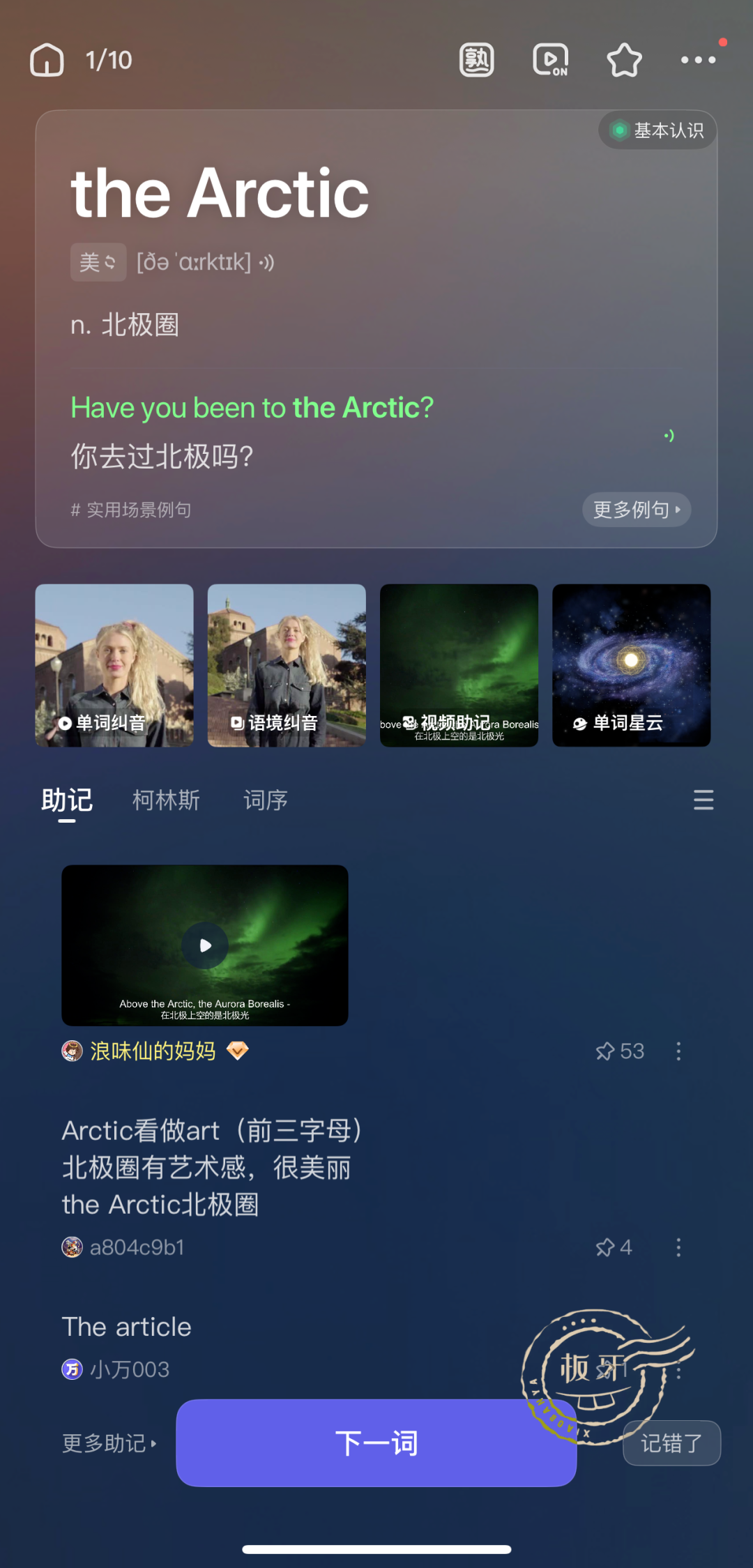
Task: Open the 单词星云 tile
Action: pyautogui.click(x=631, y=665)
